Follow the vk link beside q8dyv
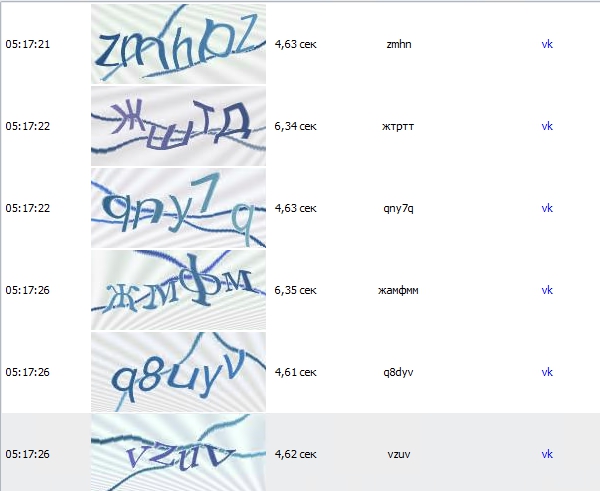Image resolution: width=600 pixels, height=491 pixels. [547, 372]
